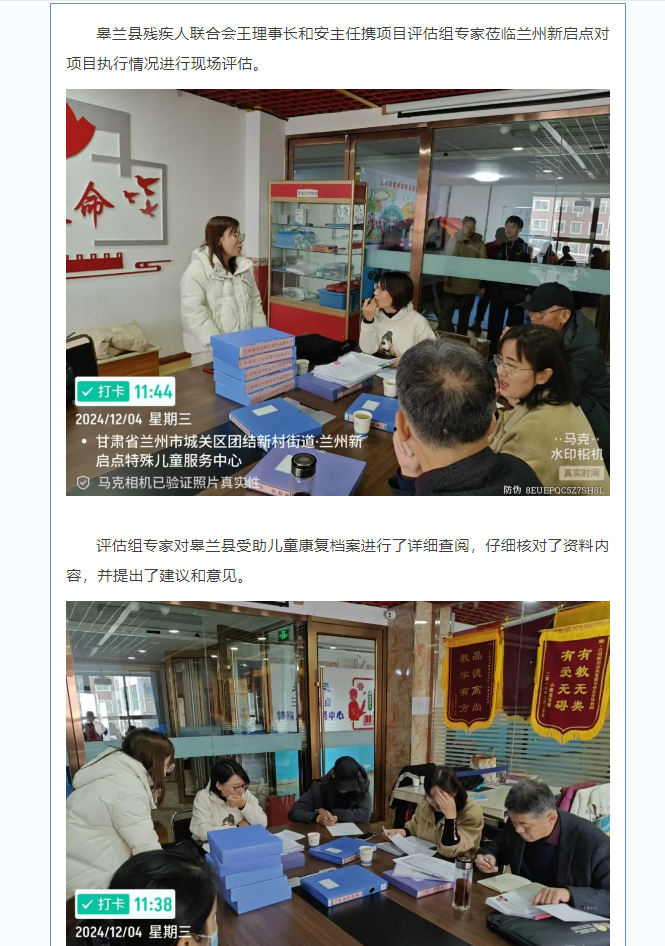Open the photo timestamped 11:38
The image size is (665, 946).
pyautogui.click(x=338, y=772)
